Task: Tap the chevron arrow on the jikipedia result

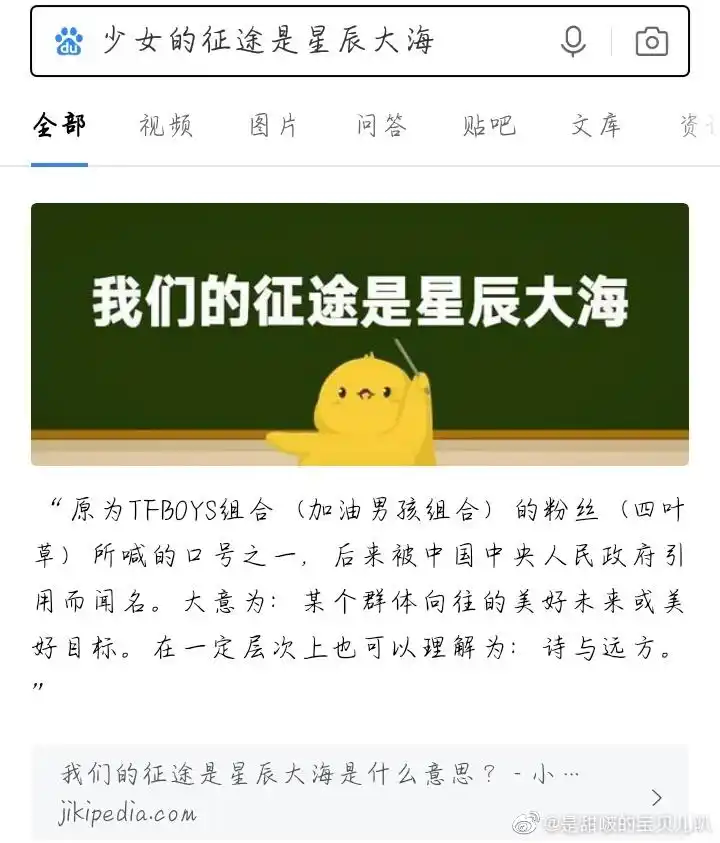Action: (657, 797)
